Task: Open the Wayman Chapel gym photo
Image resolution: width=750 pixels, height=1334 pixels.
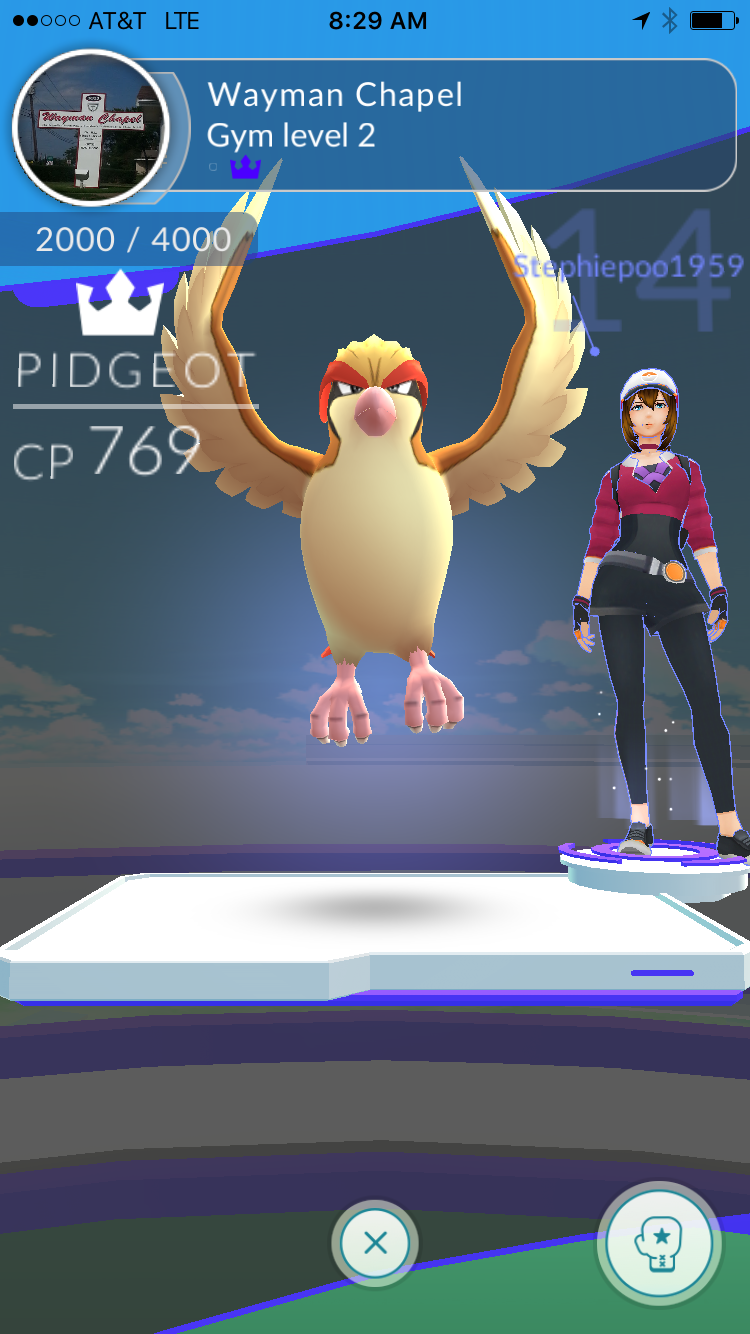Action: [x=91, y=128]
